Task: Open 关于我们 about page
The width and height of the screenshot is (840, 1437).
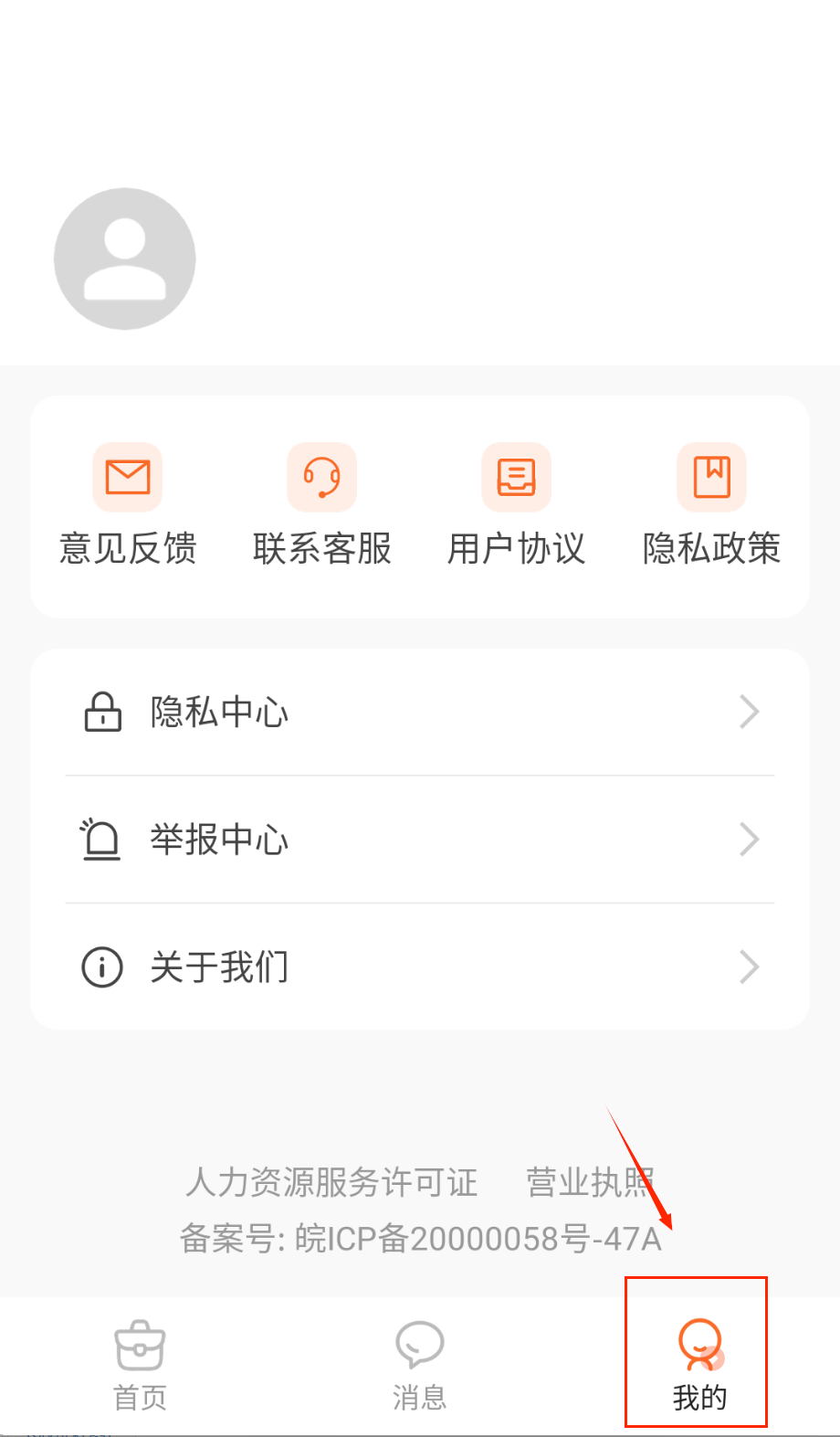Action: pyautogui.click(x=420, y=967)
